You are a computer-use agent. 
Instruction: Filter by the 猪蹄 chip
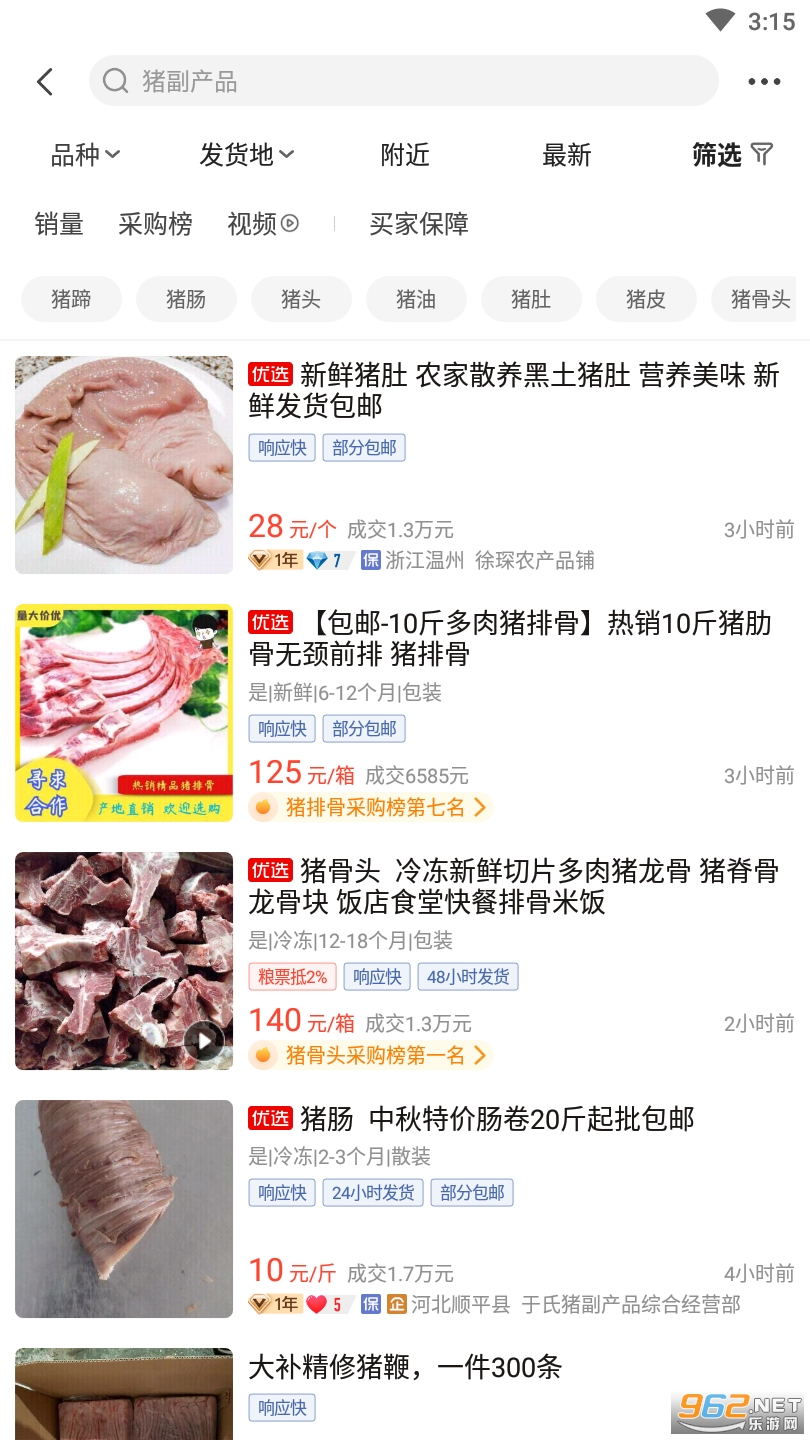(x=71, y=299)
